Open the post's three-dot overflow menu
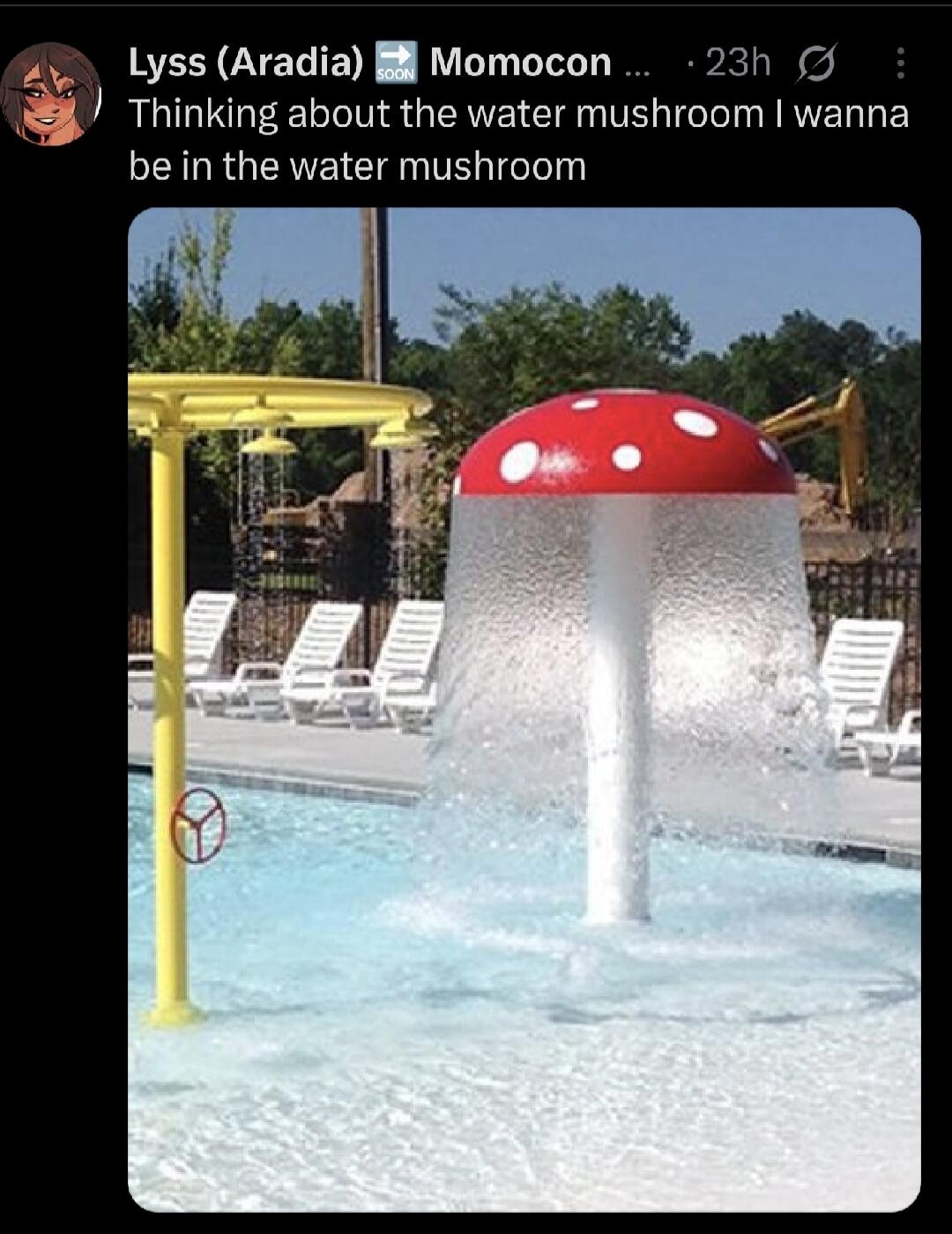This screenshot has height=1234, width=952. tap(899, 63)
